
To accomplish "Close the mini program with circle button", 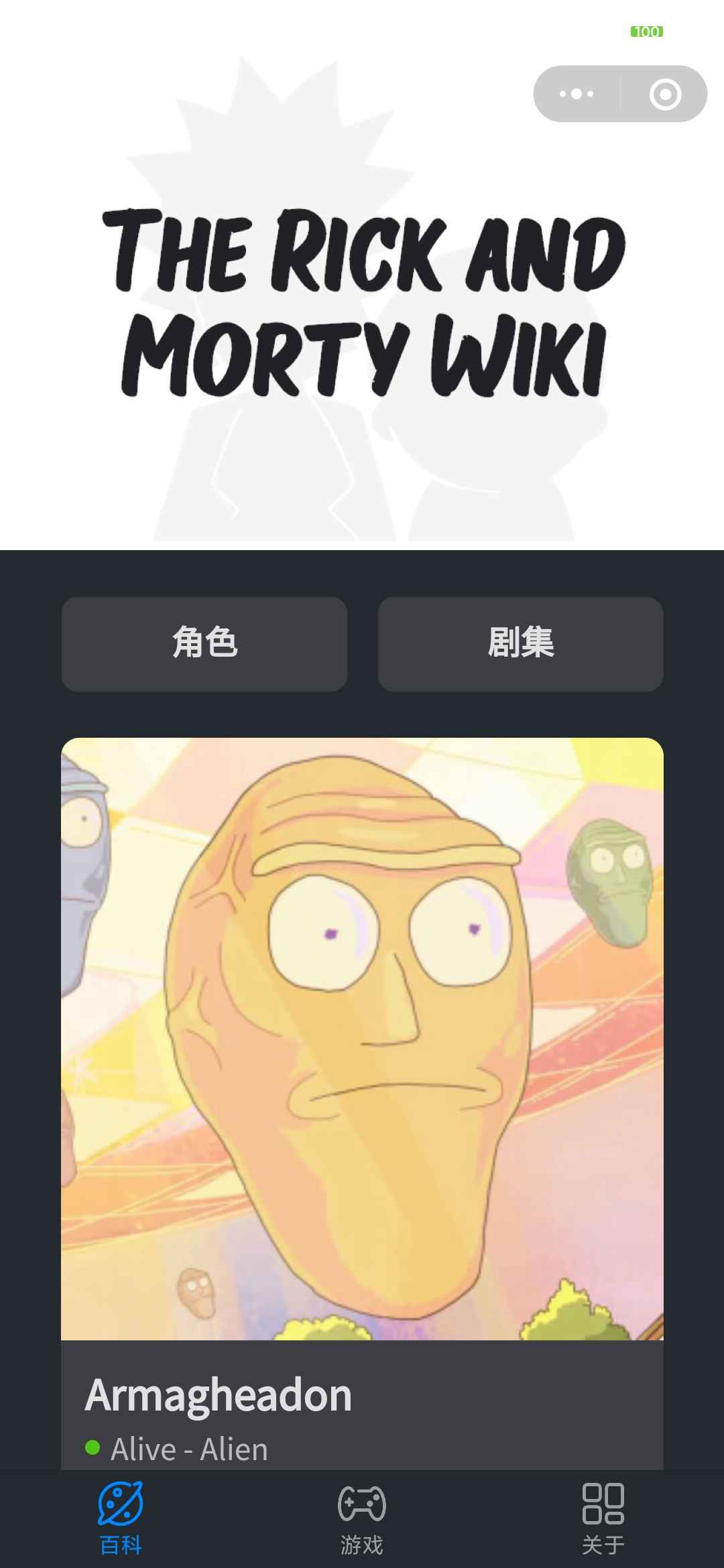I will (x=665, y=94).
